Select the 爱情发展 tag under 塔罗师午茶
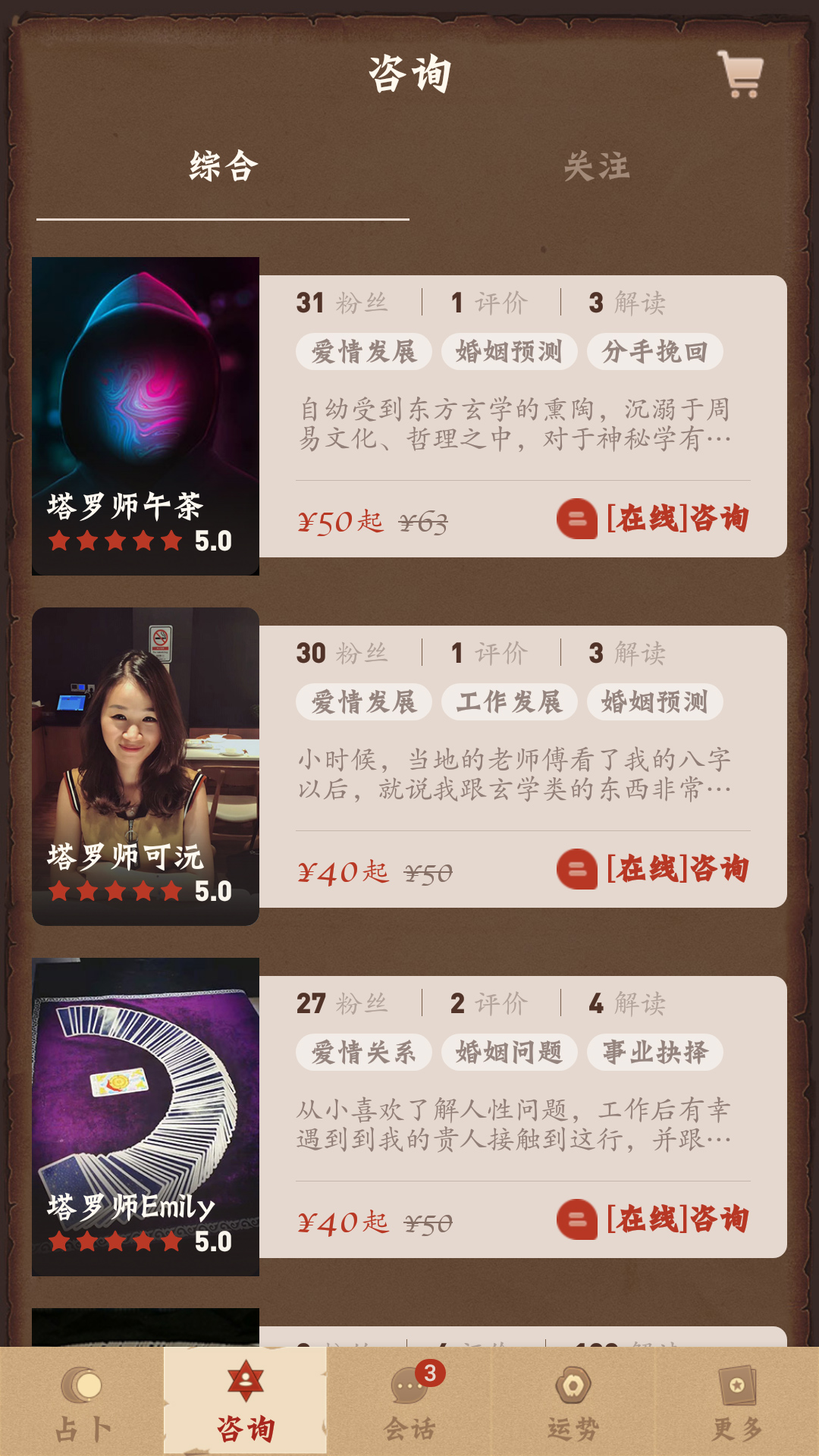This screenshot has height=1456, width=819. point(366,350)
